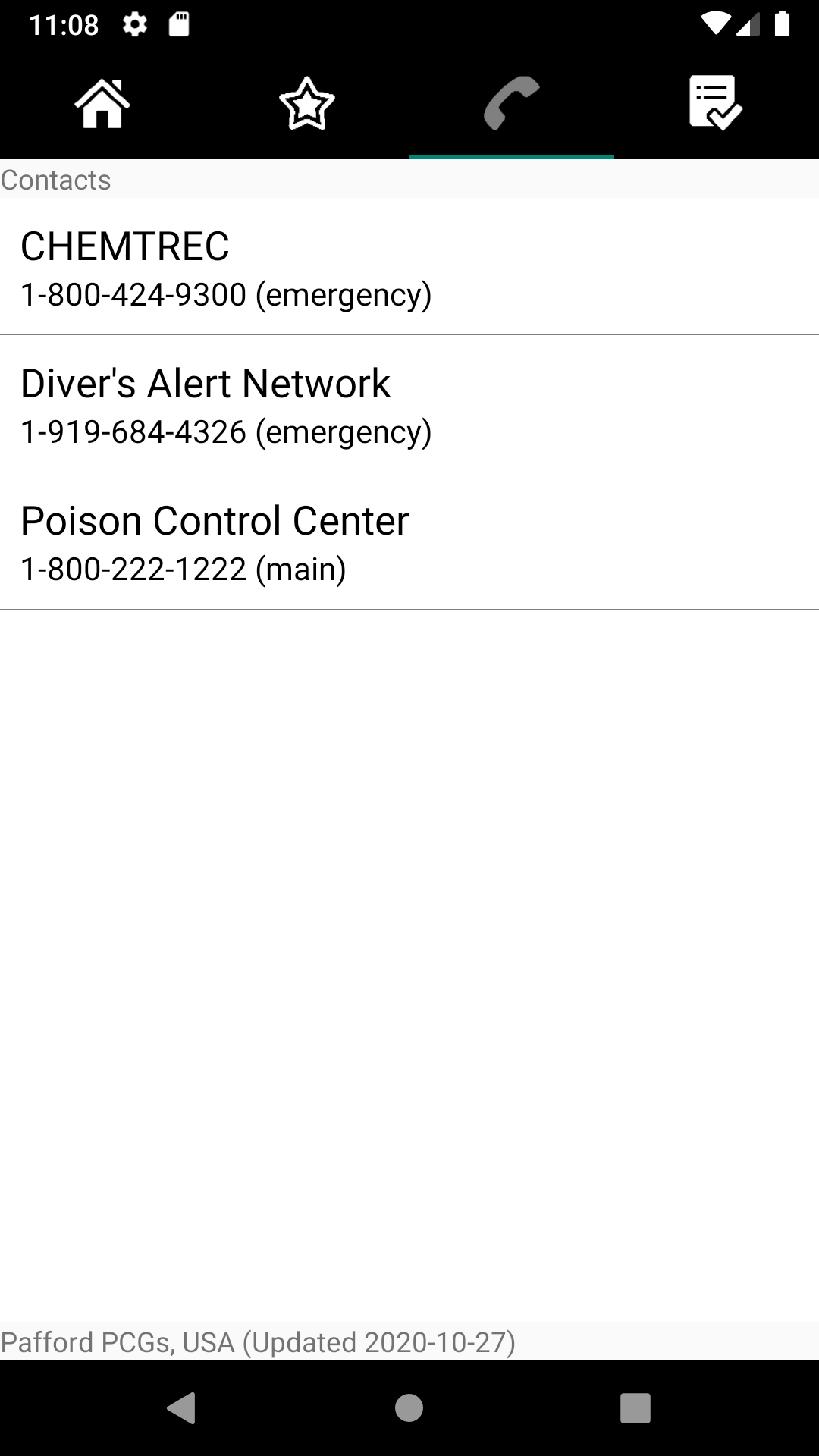Open Diver's Alert Network contact
Screen dimensions: 819x1456
409,404
